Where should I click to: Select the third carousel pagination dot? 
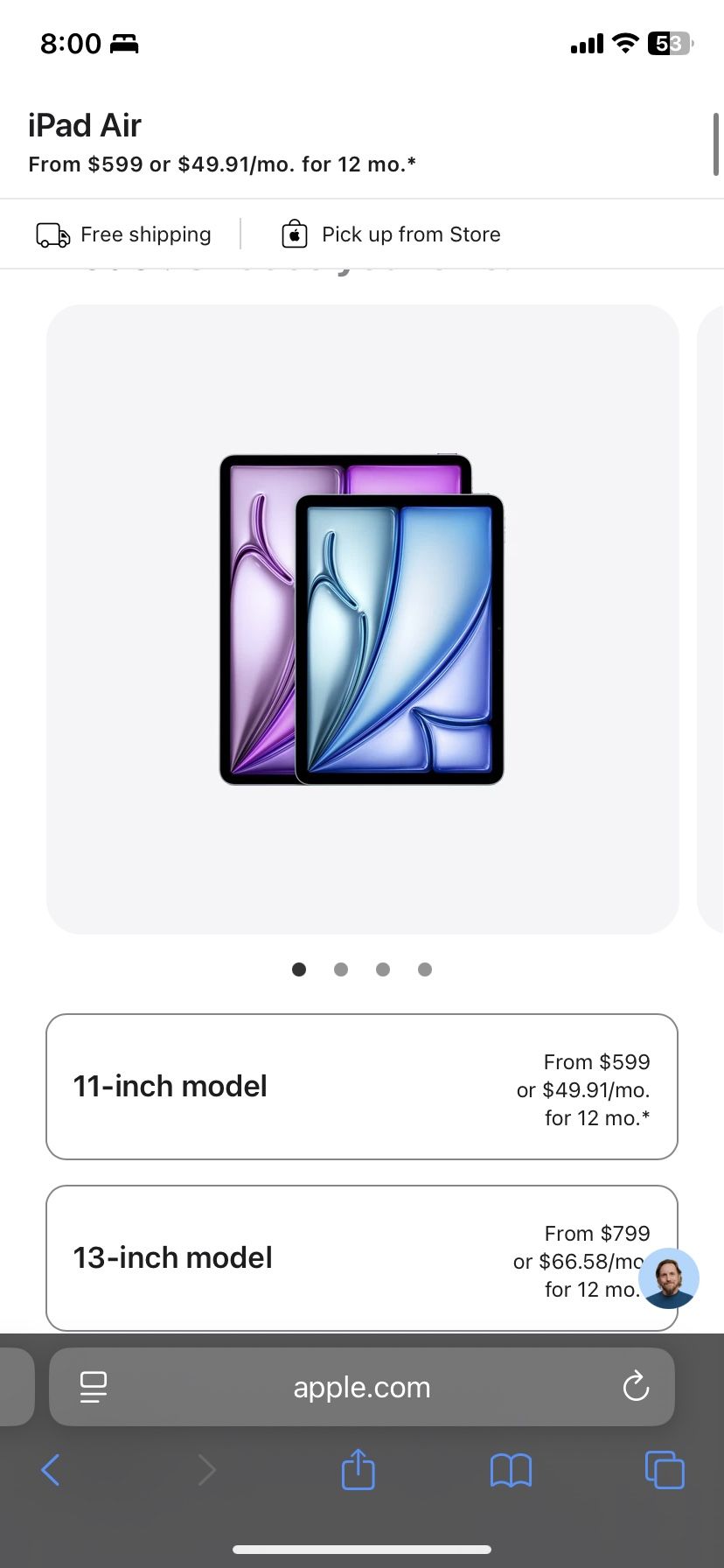point(382,969)
